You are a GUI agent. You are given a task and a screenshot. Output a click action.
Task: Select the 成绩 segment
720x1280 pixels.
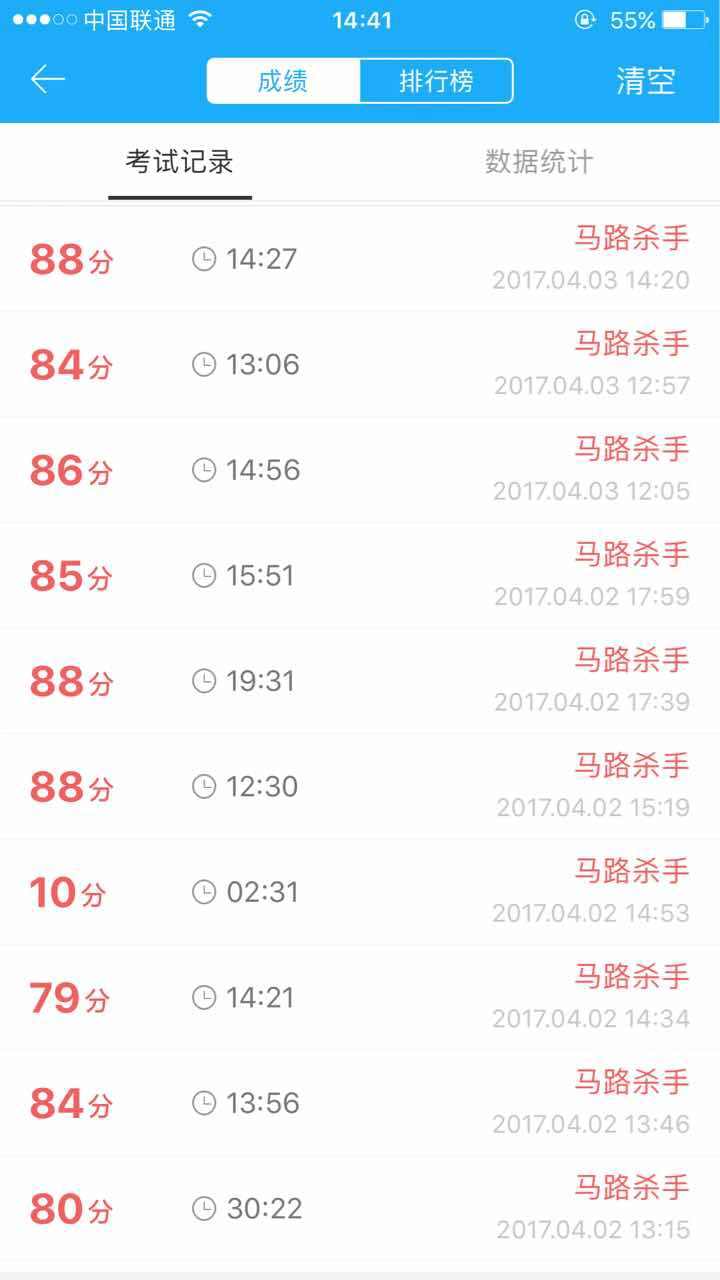(x=283, y=81)
